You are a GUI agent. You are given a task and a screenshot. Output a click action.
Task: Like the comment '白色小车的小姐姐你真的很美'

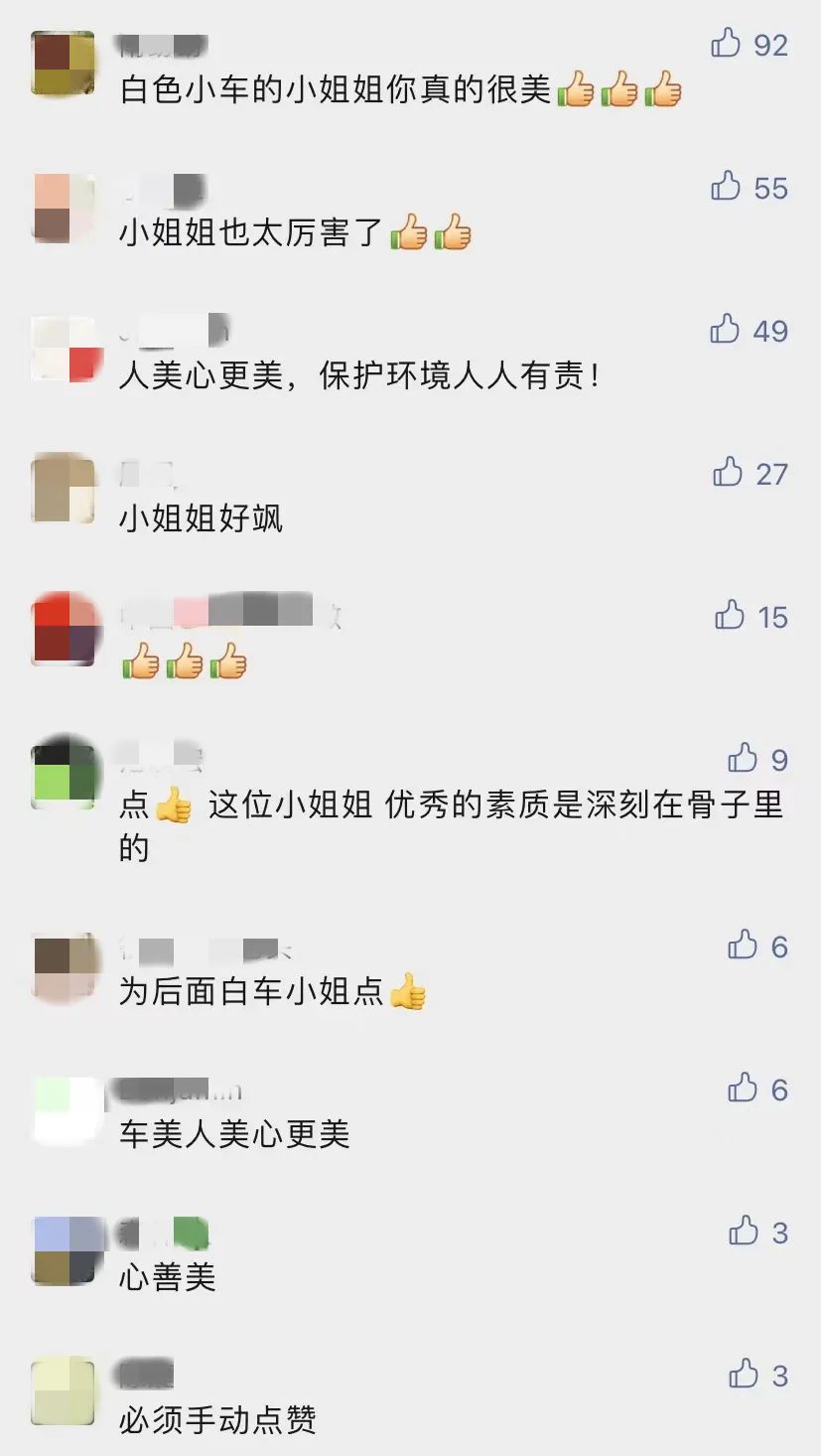727,44
